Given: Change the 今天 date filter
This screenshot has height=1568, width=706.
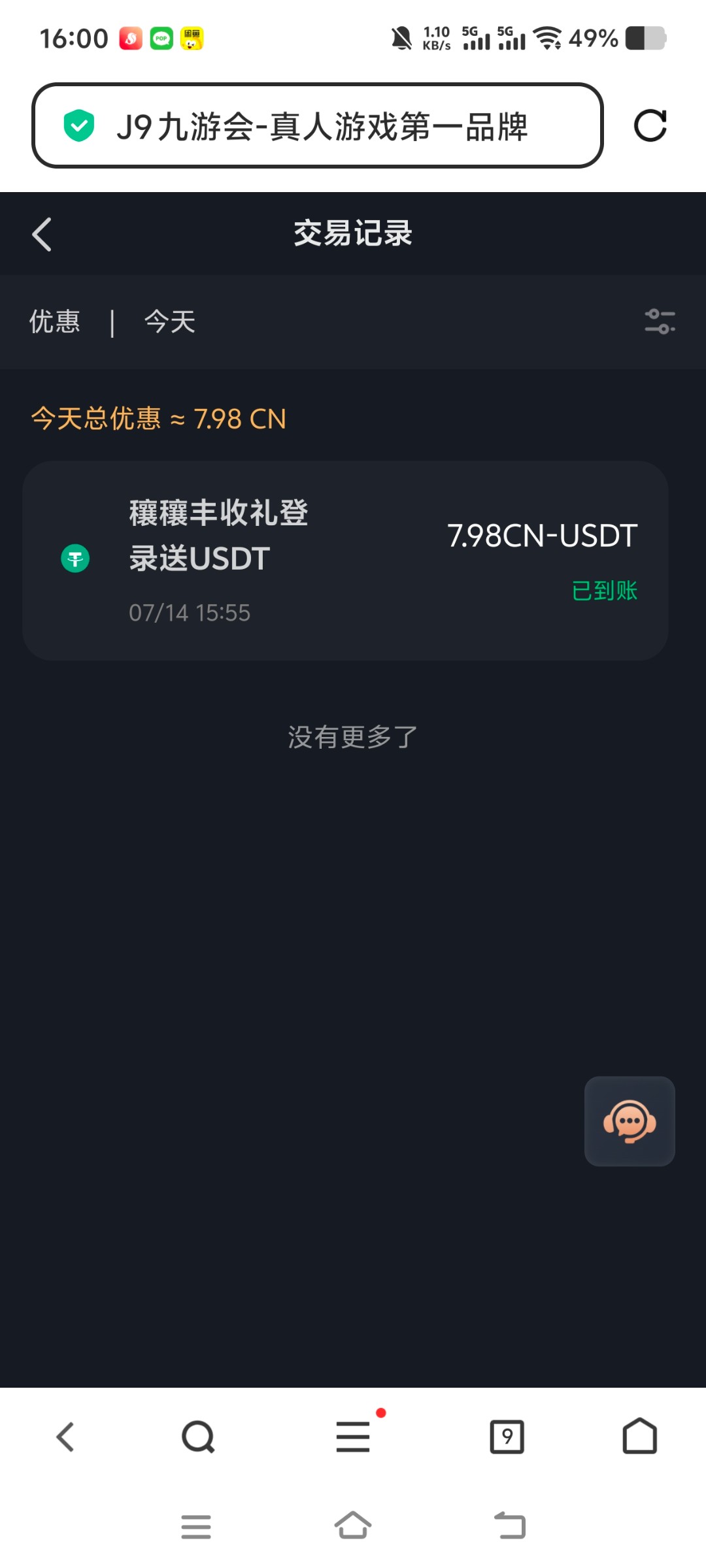Looking at the screenshot, I should (170, 321).
